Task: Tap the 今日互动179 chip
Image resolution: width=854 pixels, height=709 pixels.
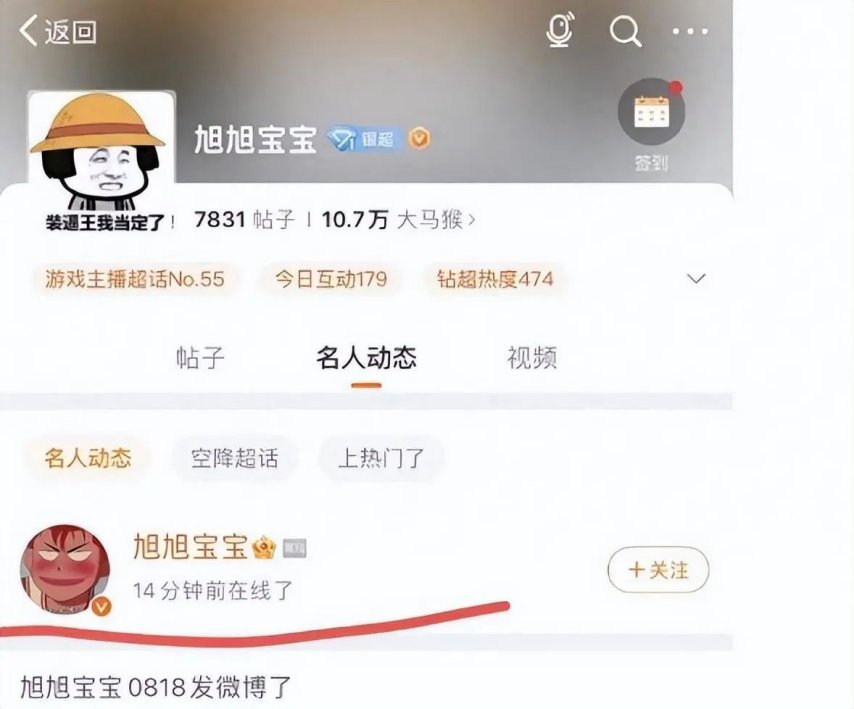Action: [x=330, y=279]
